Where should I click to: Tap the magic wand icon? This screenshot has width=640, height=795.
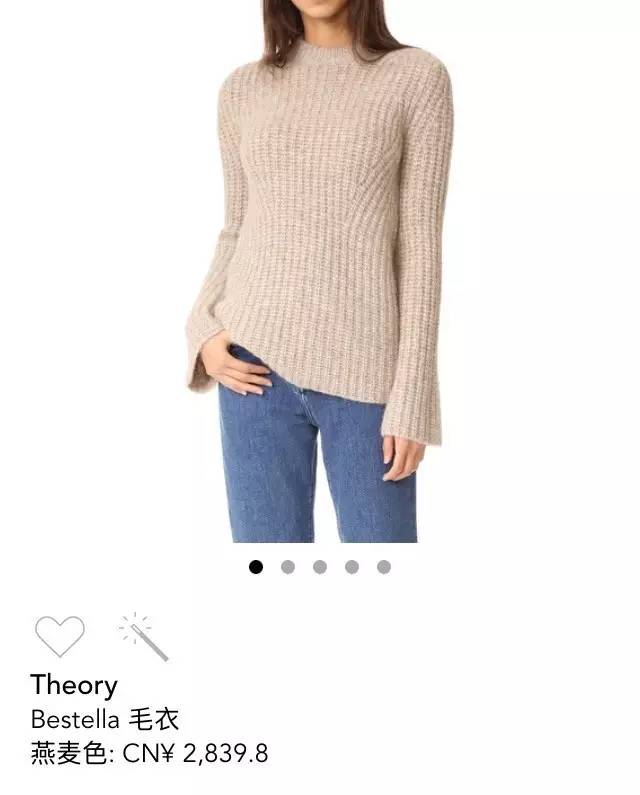[x=144, y=637]
